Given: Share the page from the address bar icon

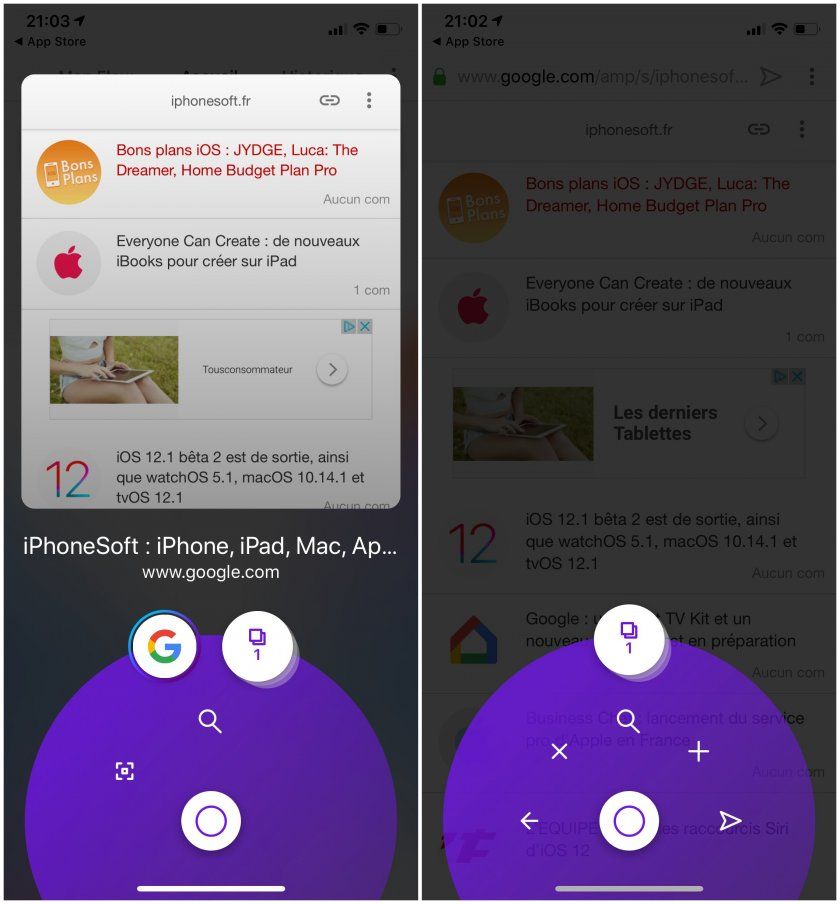Looking at the screenshot, I should (x=770, y=77).
